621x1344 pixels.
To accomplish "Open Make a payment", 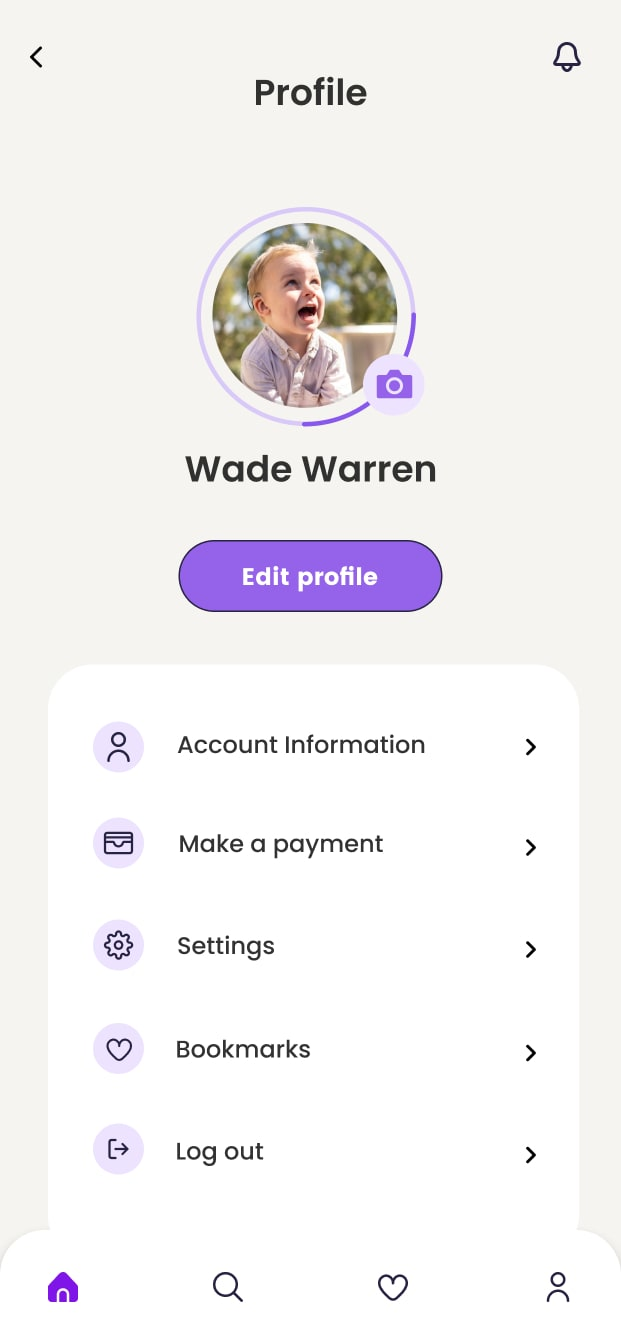I will (312, 845).
